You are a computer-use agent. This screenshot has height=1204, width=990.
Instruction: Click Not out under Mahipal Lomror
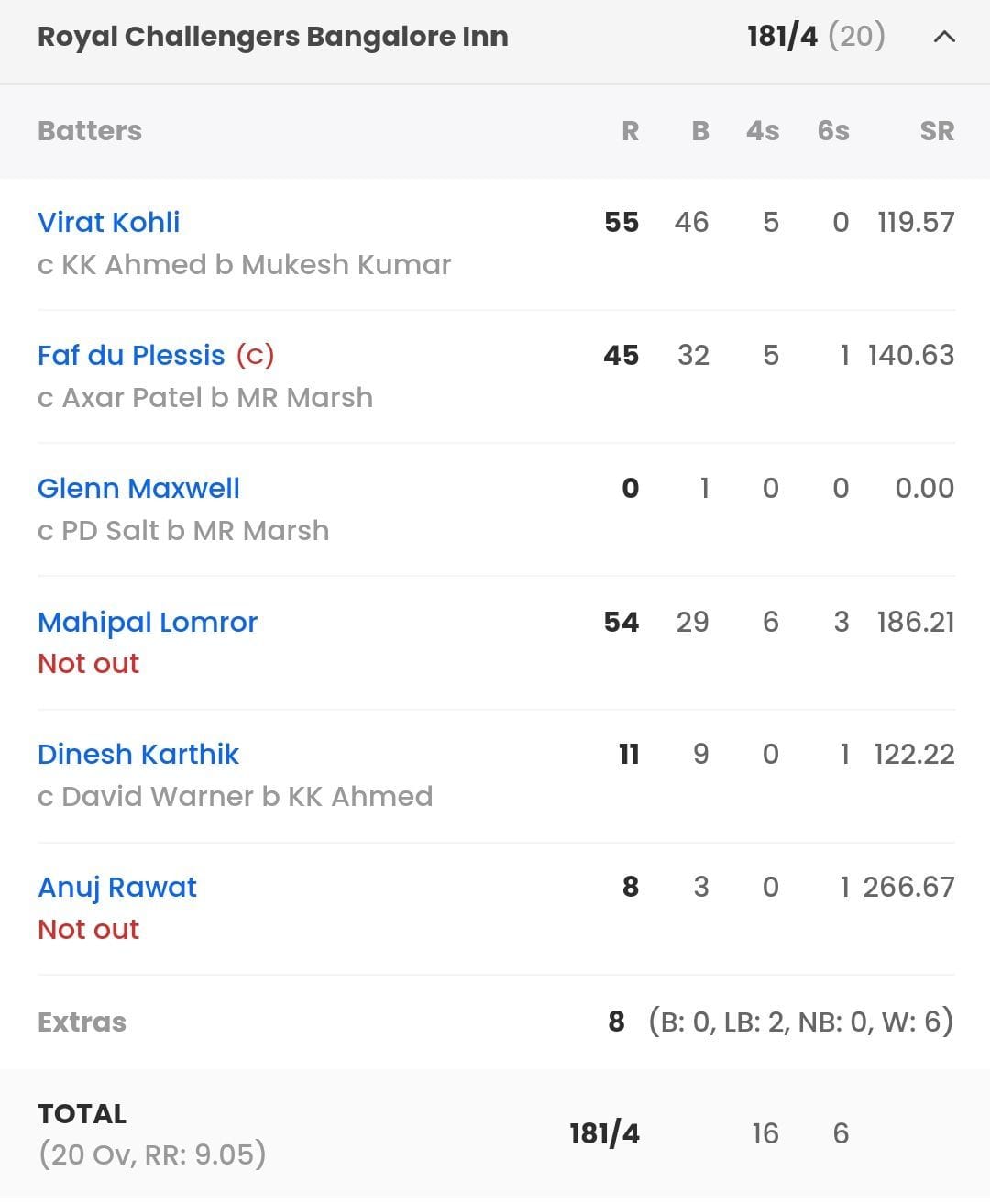pos(88,662)
